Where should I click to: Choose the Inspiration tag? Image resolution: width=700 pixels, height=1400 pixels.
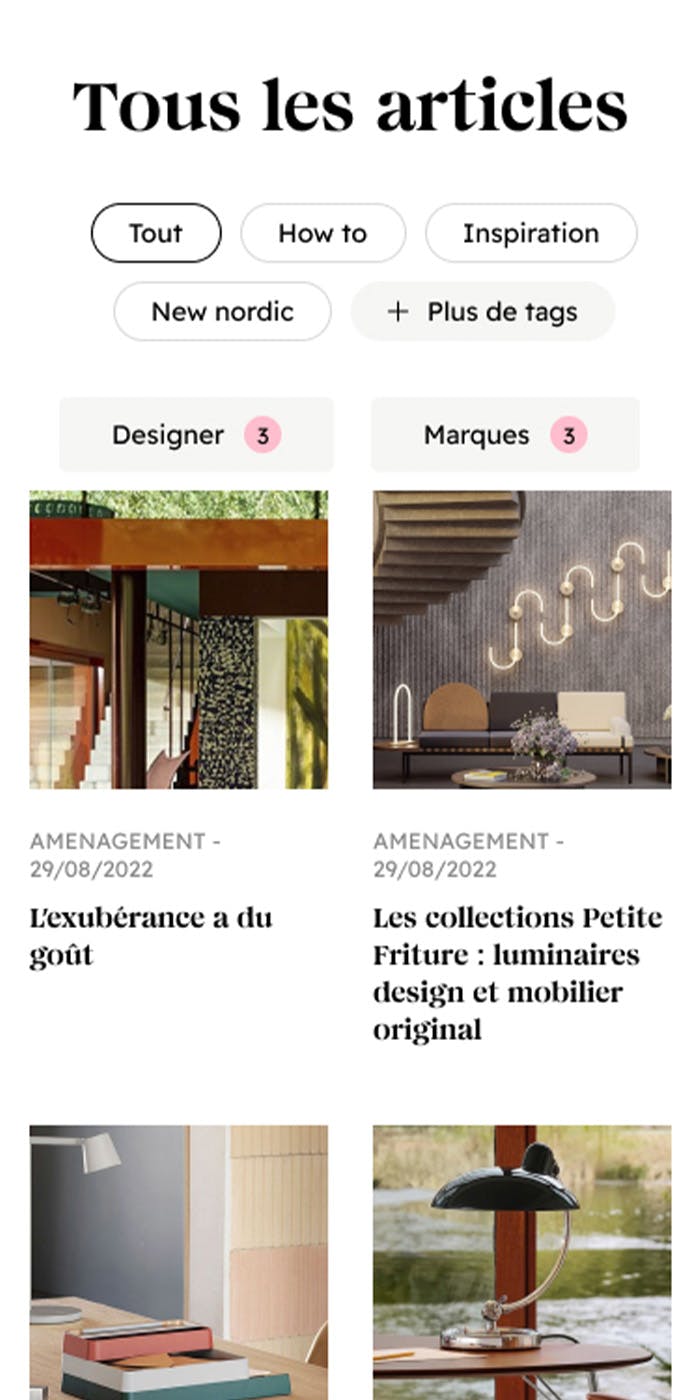pos(531,233)
